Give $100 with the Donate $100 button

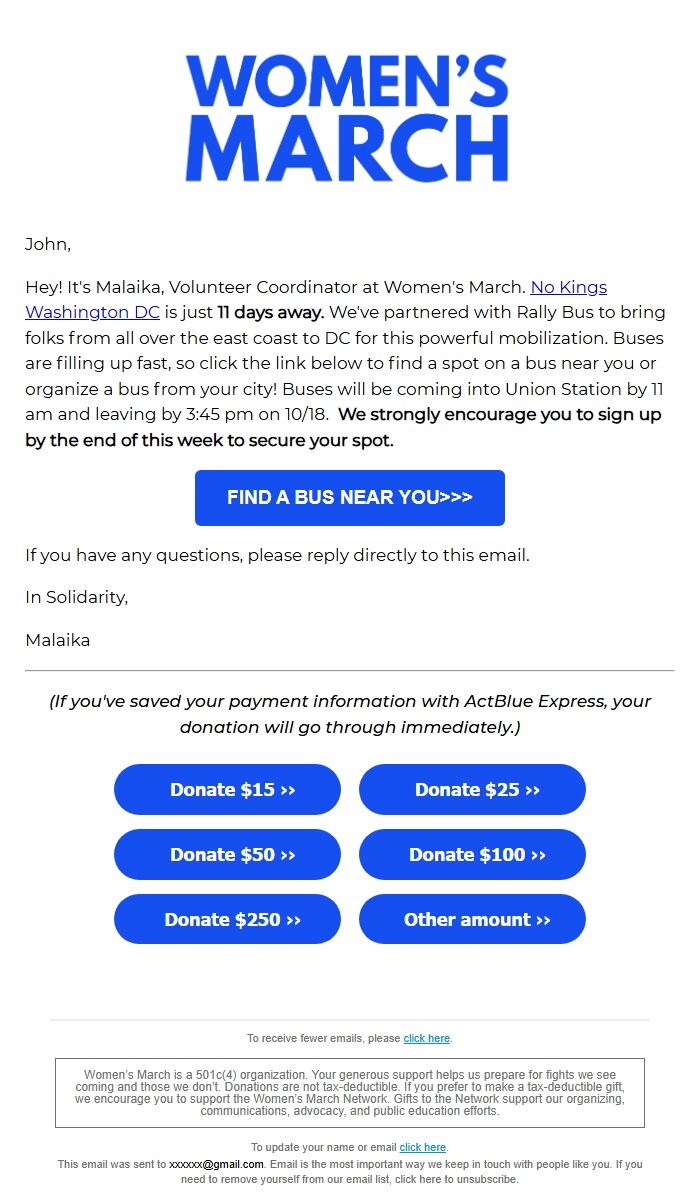coord(472,855)
